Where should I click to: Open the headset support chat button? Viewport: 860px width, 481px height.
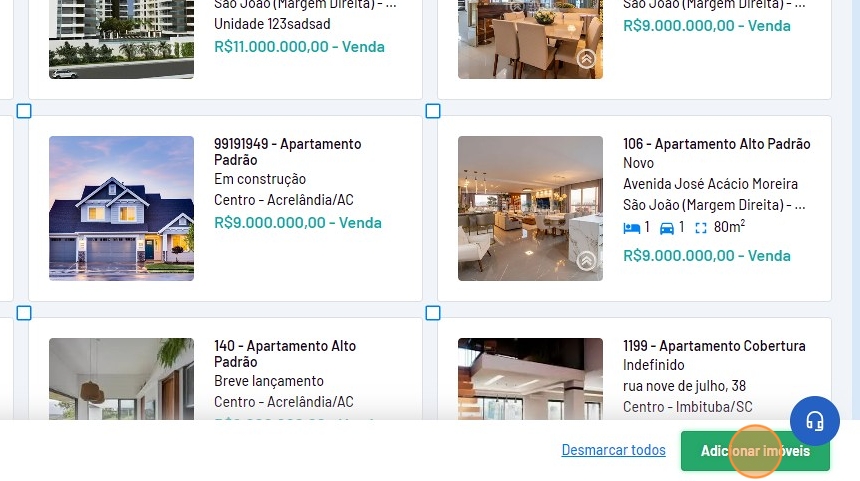click(x=814, y=421)
